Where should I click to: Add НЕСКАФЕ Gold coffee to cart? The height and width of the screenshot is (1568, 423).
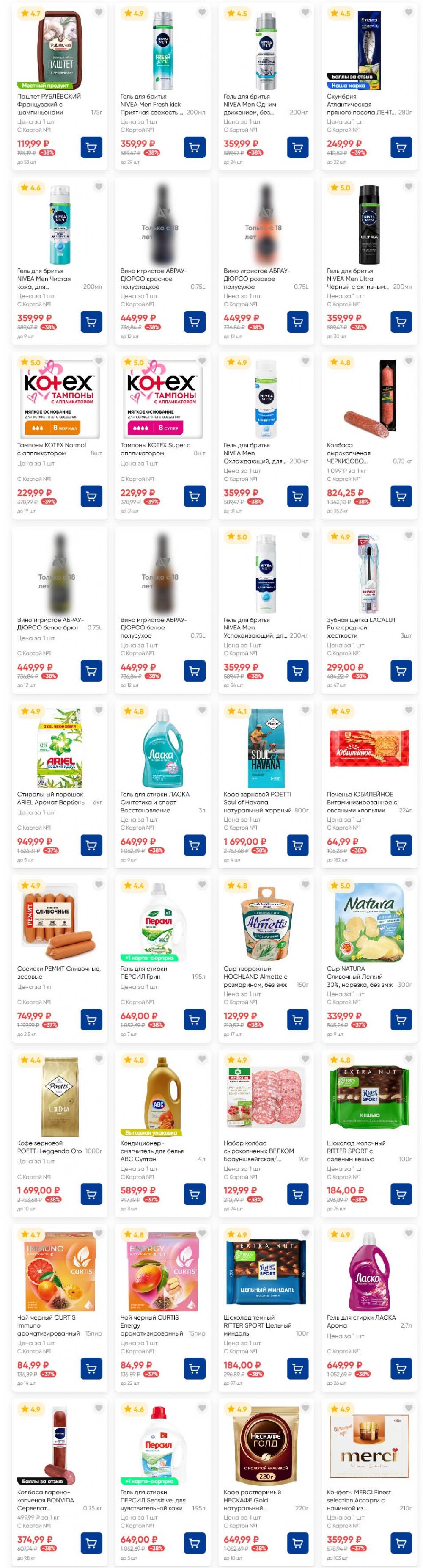pyautogui.click(x=298, y=1543)
